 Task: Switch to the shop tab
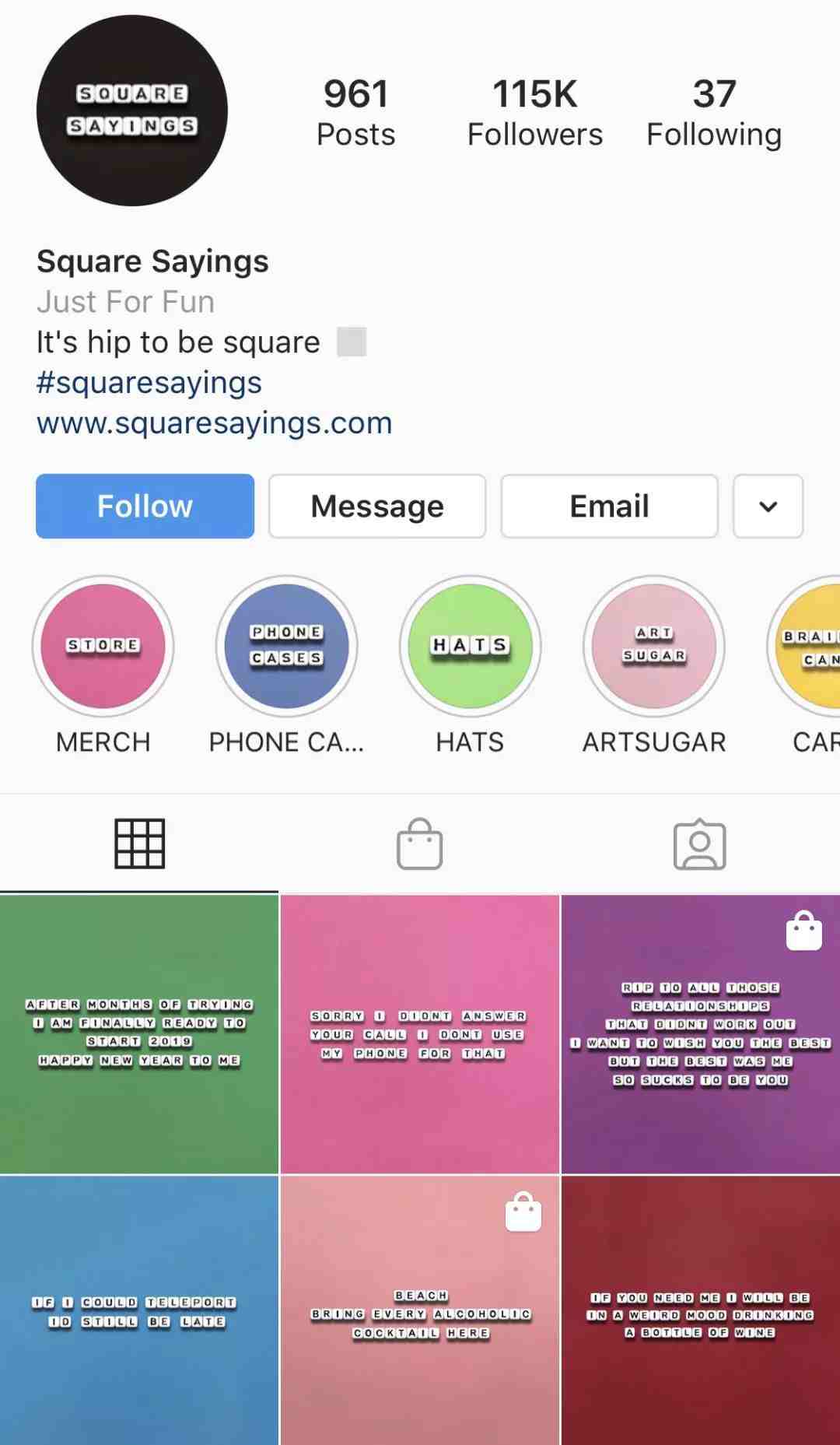420,844
